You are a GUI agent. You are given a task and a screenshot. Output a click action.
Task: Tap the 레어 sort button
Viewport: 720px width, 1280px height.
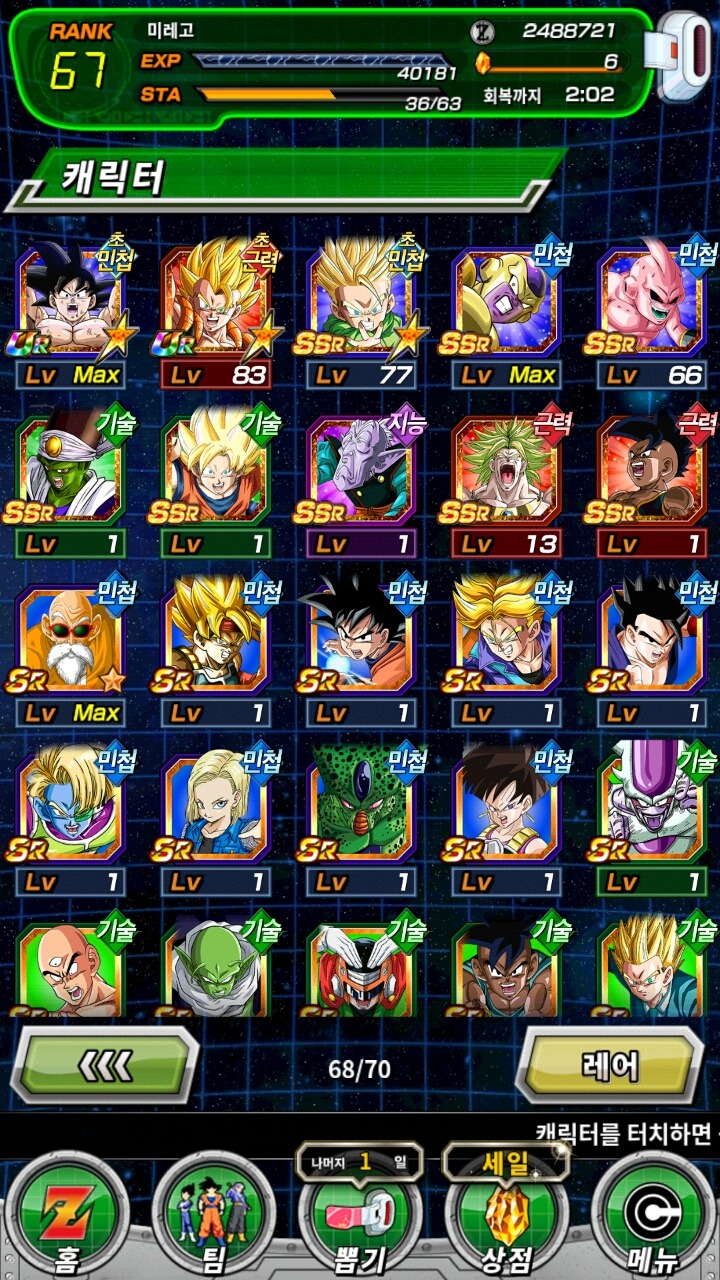pos(610,1067)
